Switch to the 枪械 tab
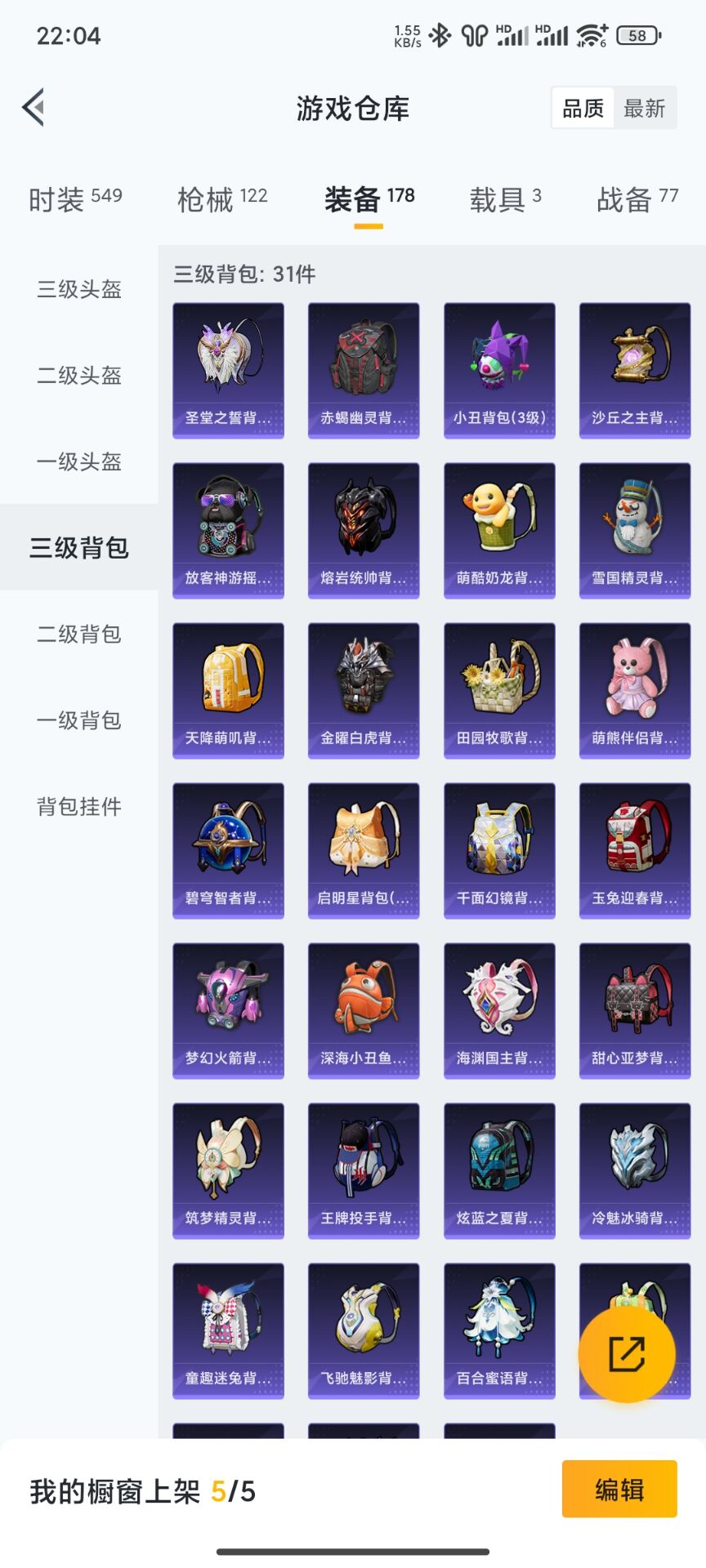This screenshot has width=706, height=1568. click(x=222, y=198)
